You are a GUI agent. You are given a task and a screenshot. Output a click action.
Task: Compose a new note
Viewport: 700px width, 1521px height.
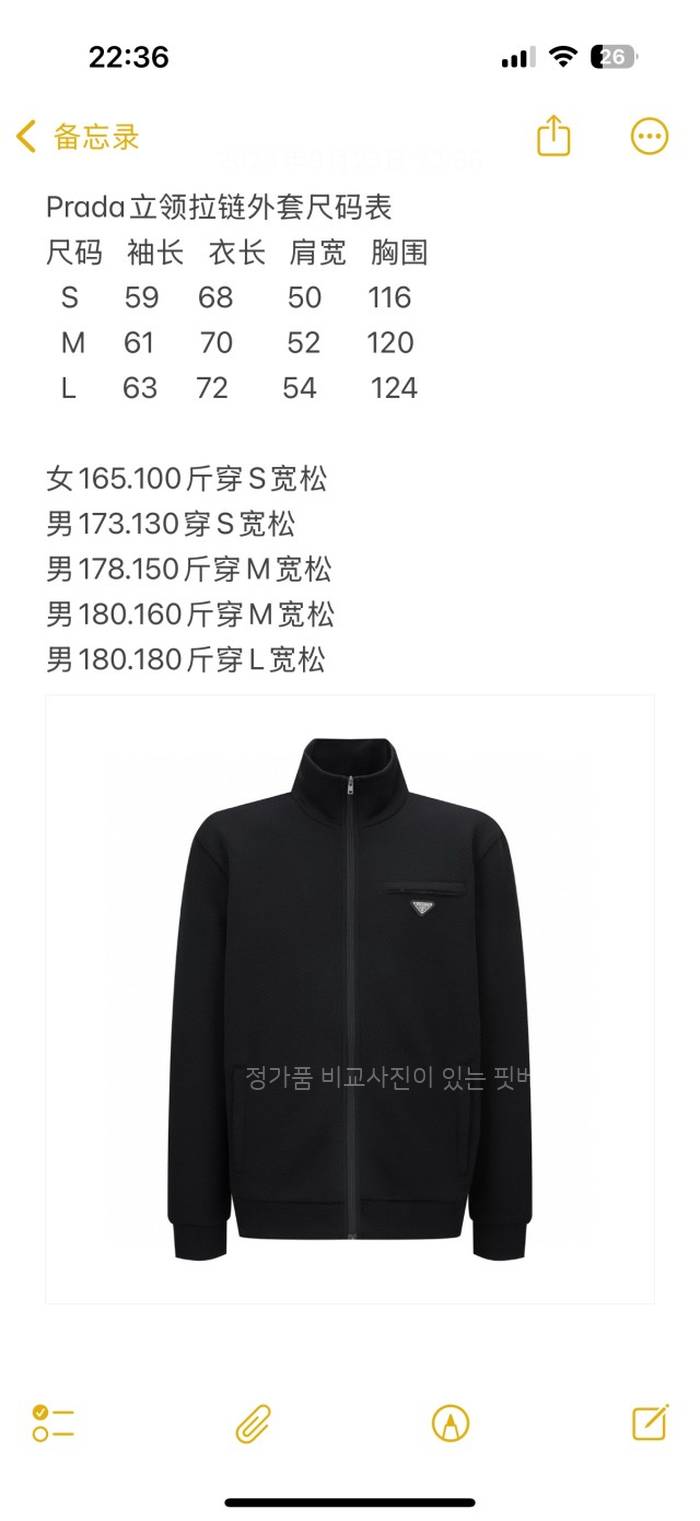pos(650,1422)
